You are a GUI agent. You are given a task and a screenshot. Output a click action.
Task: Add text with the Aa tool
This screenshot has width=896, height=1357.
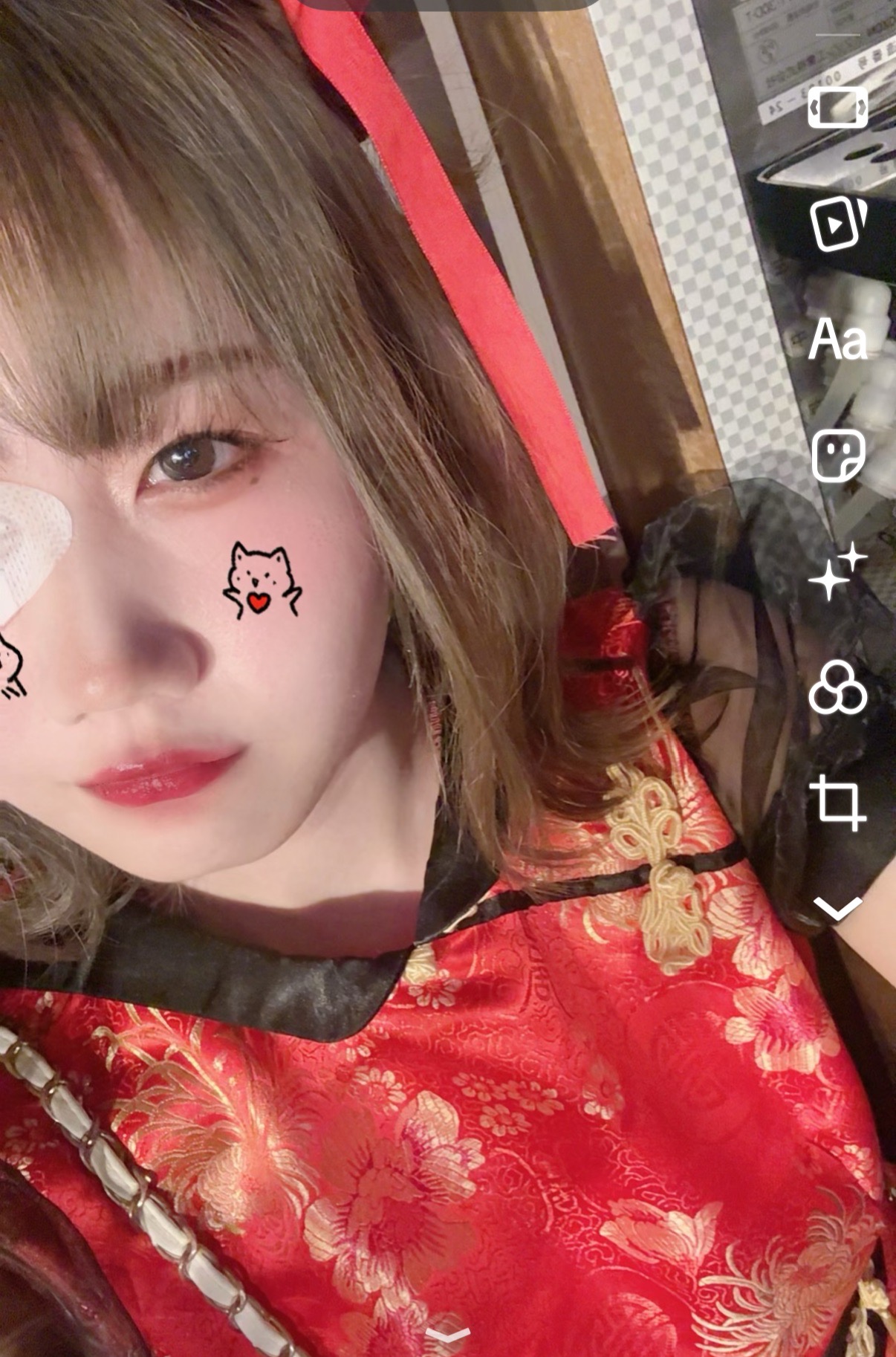pos(837,340)
